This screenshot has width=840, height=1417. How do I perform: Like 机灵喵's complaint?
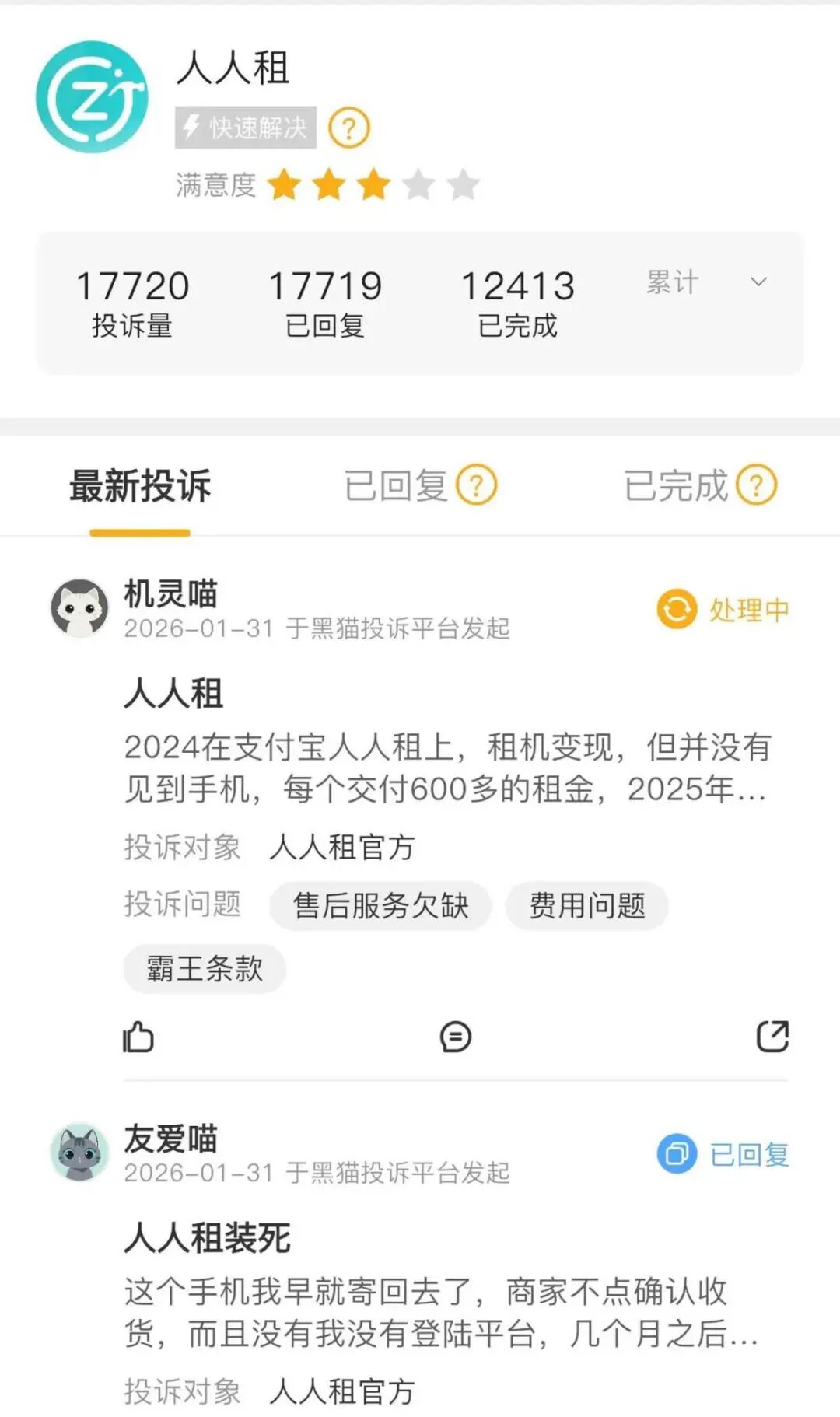pyautogui.click(x=138, y=1037)
